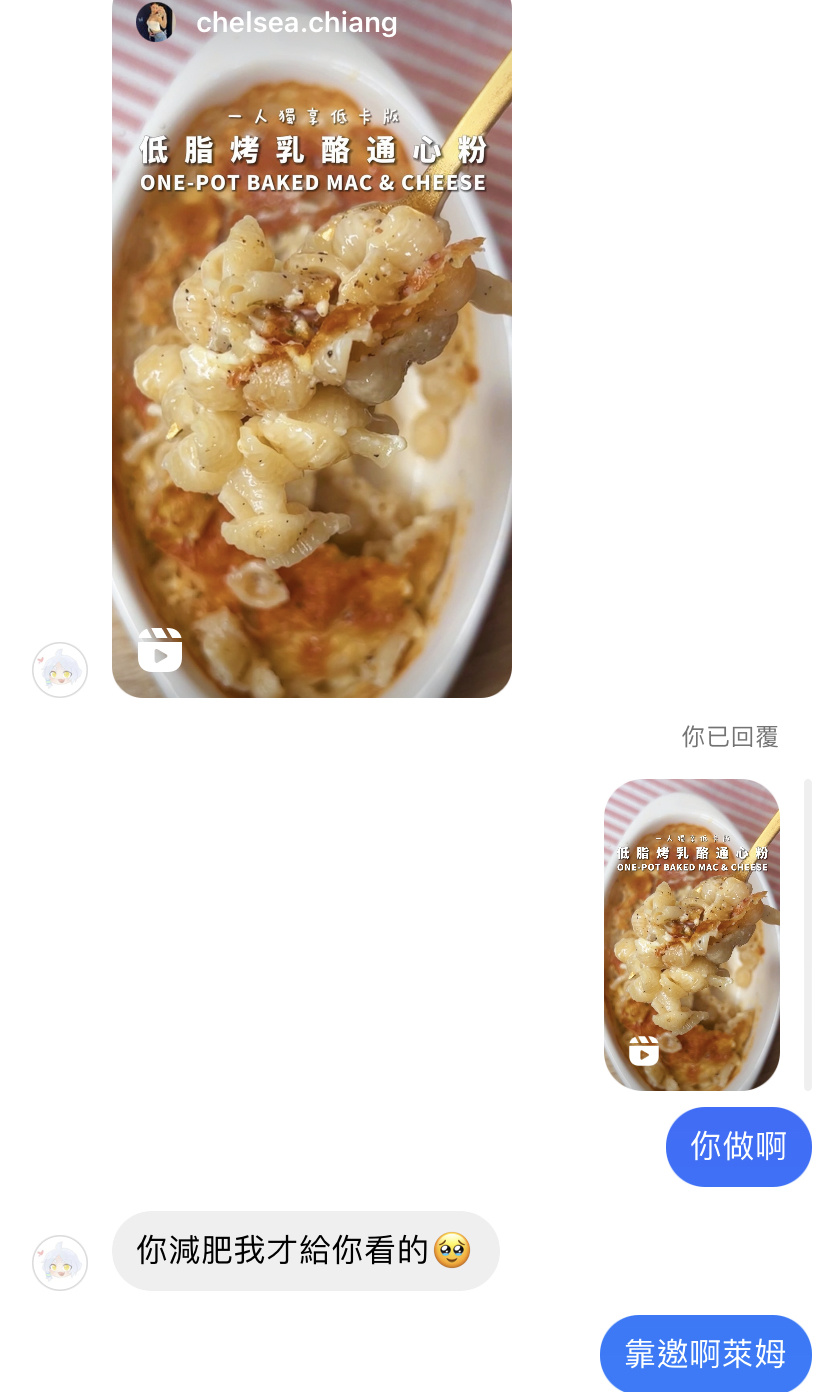Screen dimensions: 828x1392
Task: Tap the sender's avatar beside the reel
Action: (x=60, y=670)
